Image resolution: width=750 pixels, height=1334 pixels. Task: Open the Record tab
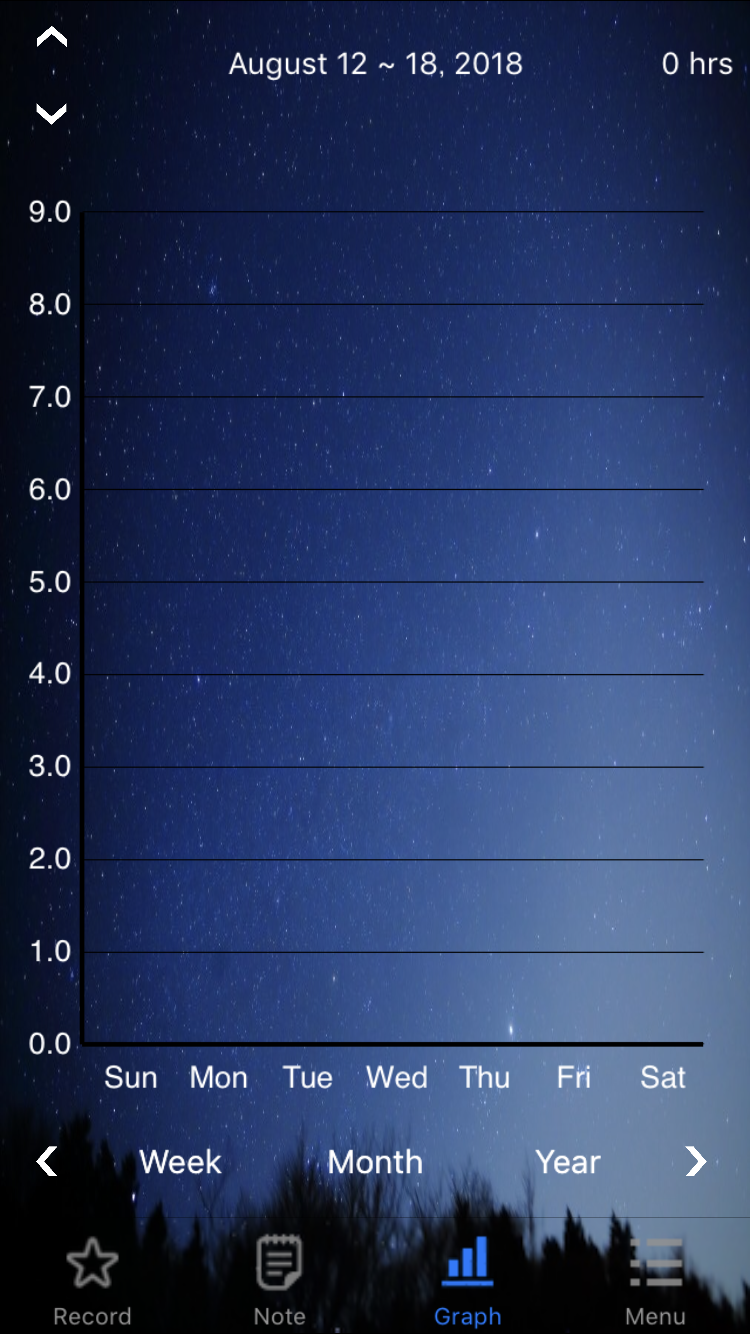click(x=92, y=1281)
